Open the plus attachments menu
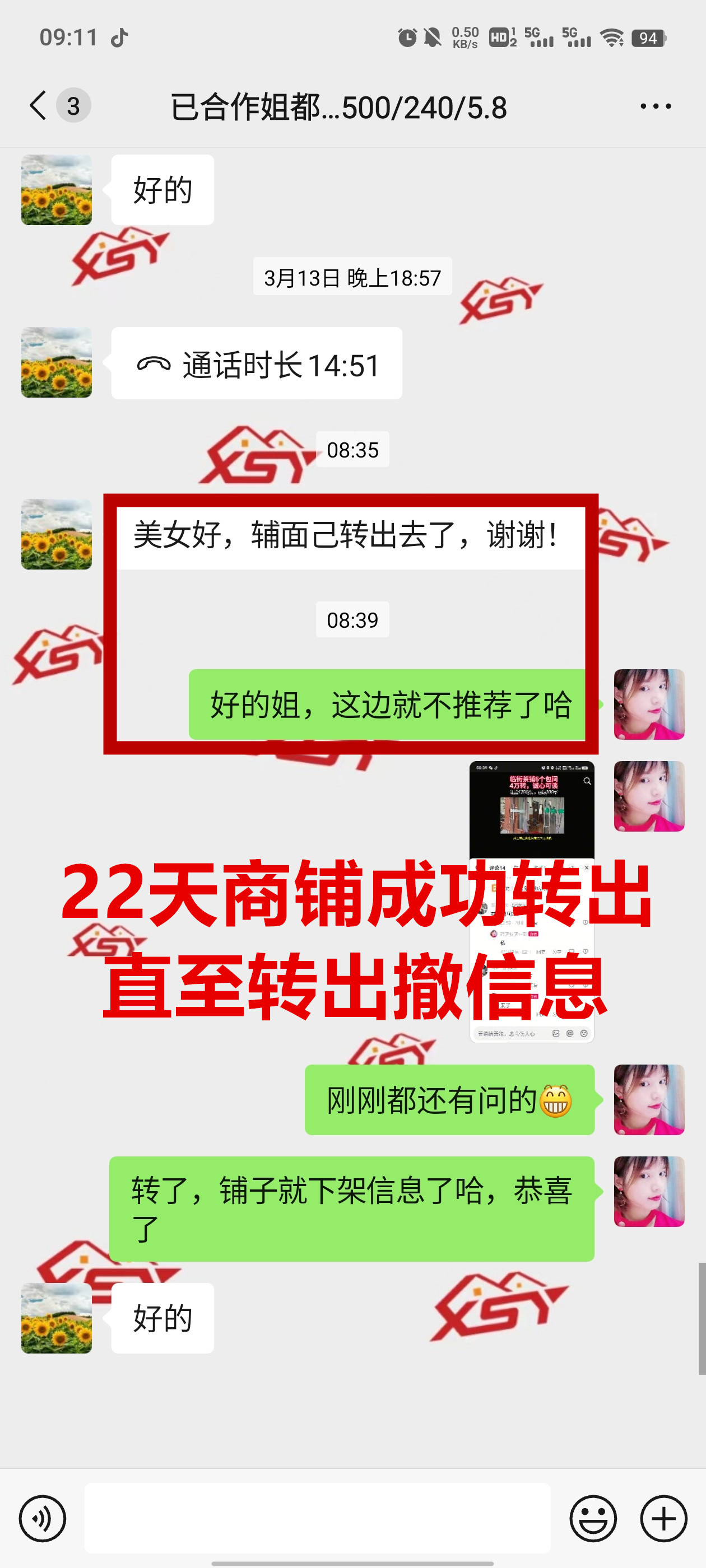 [663, 1518]
